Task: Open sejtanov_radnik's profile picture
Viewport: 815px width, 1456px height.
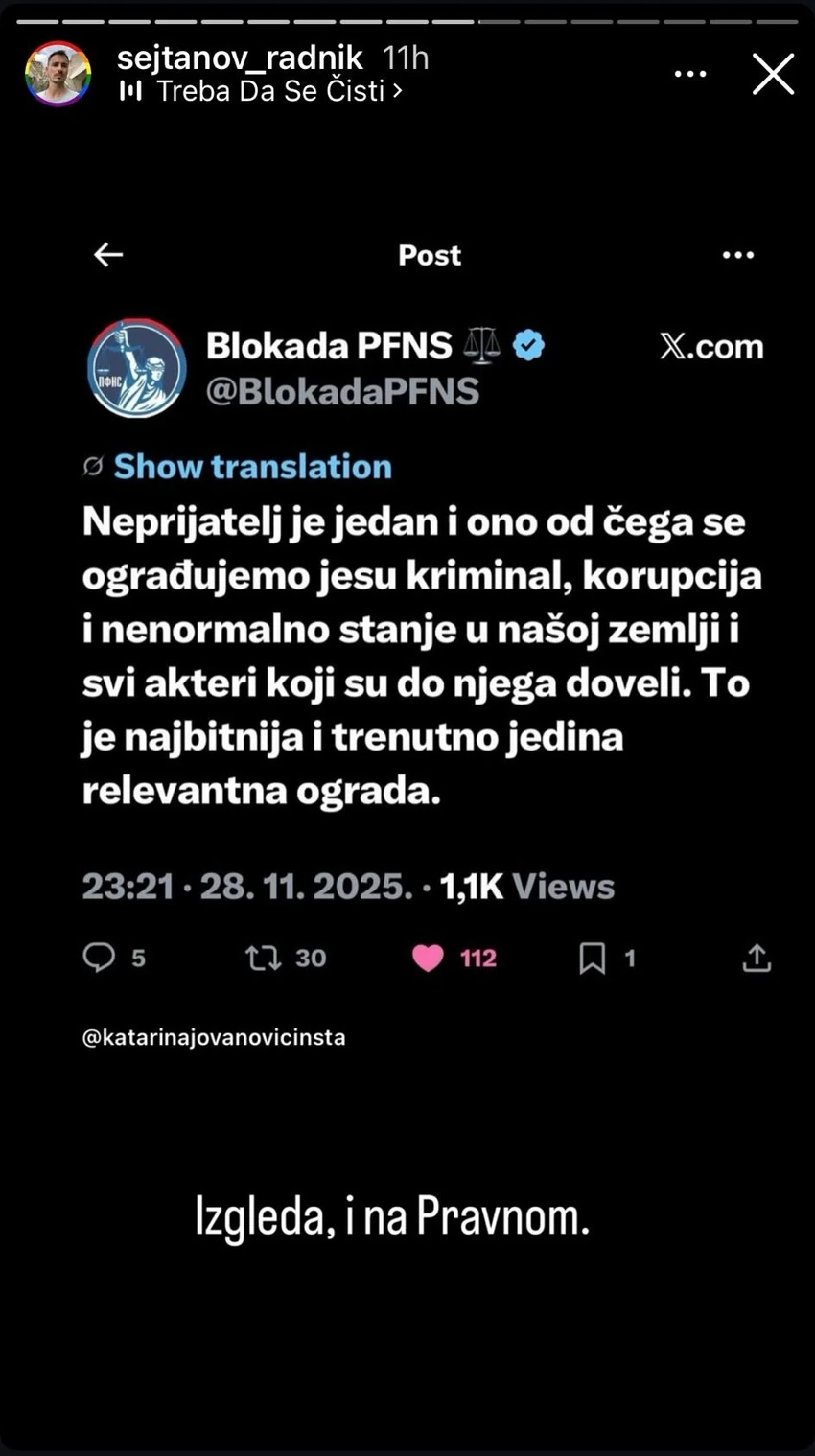Action: point(58,74)
